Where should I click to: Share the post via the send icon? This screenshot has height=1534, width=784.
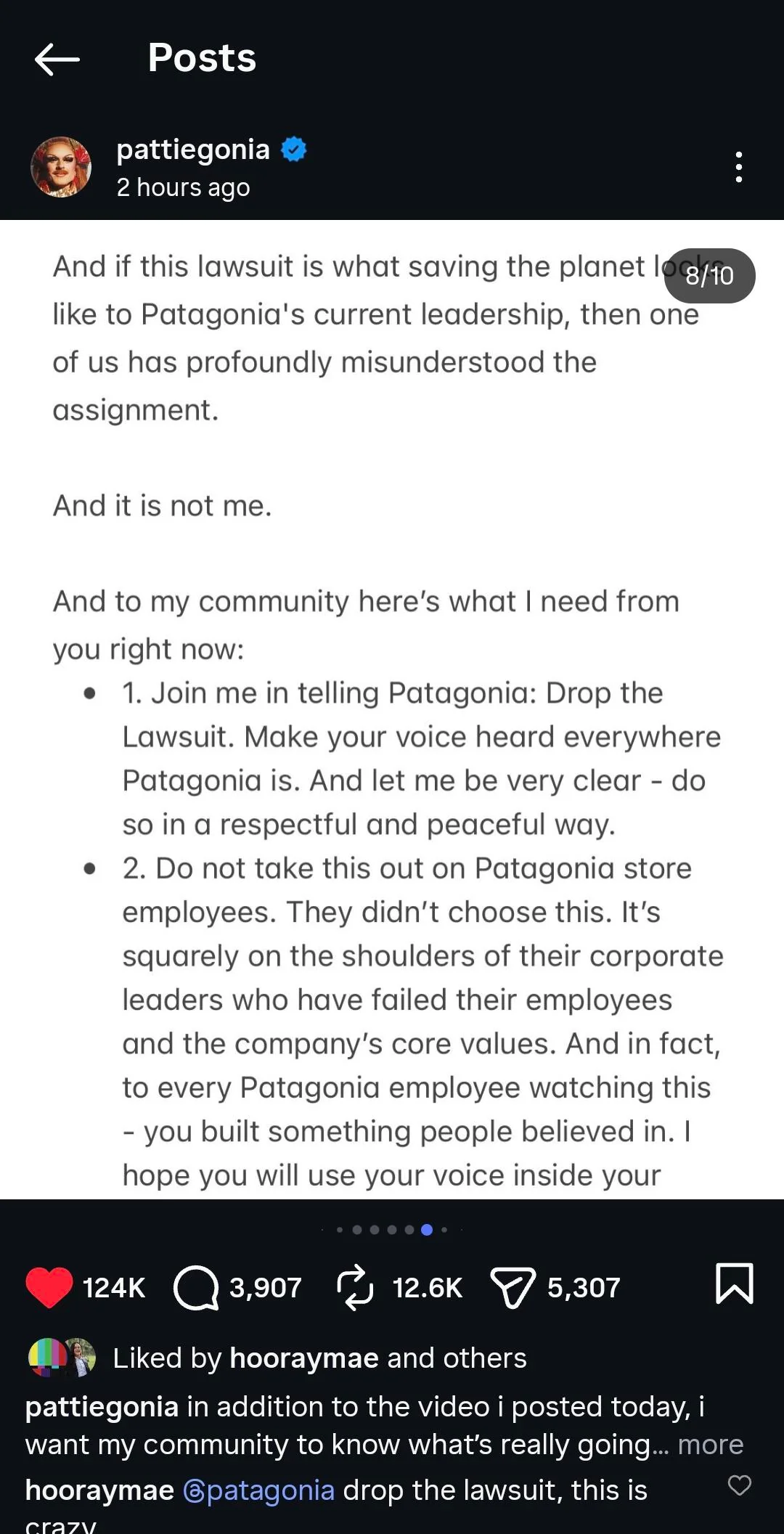(x=513, y=1287)
